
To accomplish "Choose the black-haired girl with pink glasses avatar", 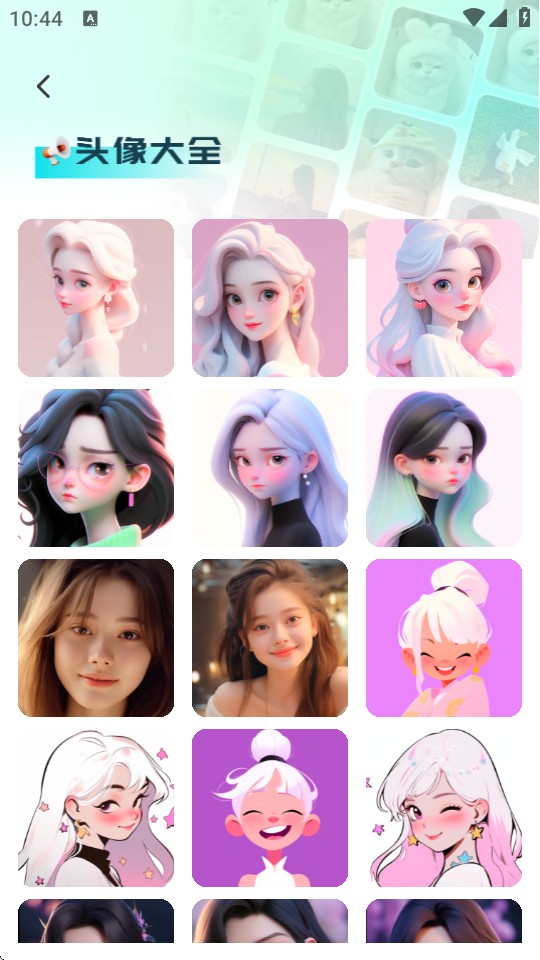I will click(x=96, y=468).
